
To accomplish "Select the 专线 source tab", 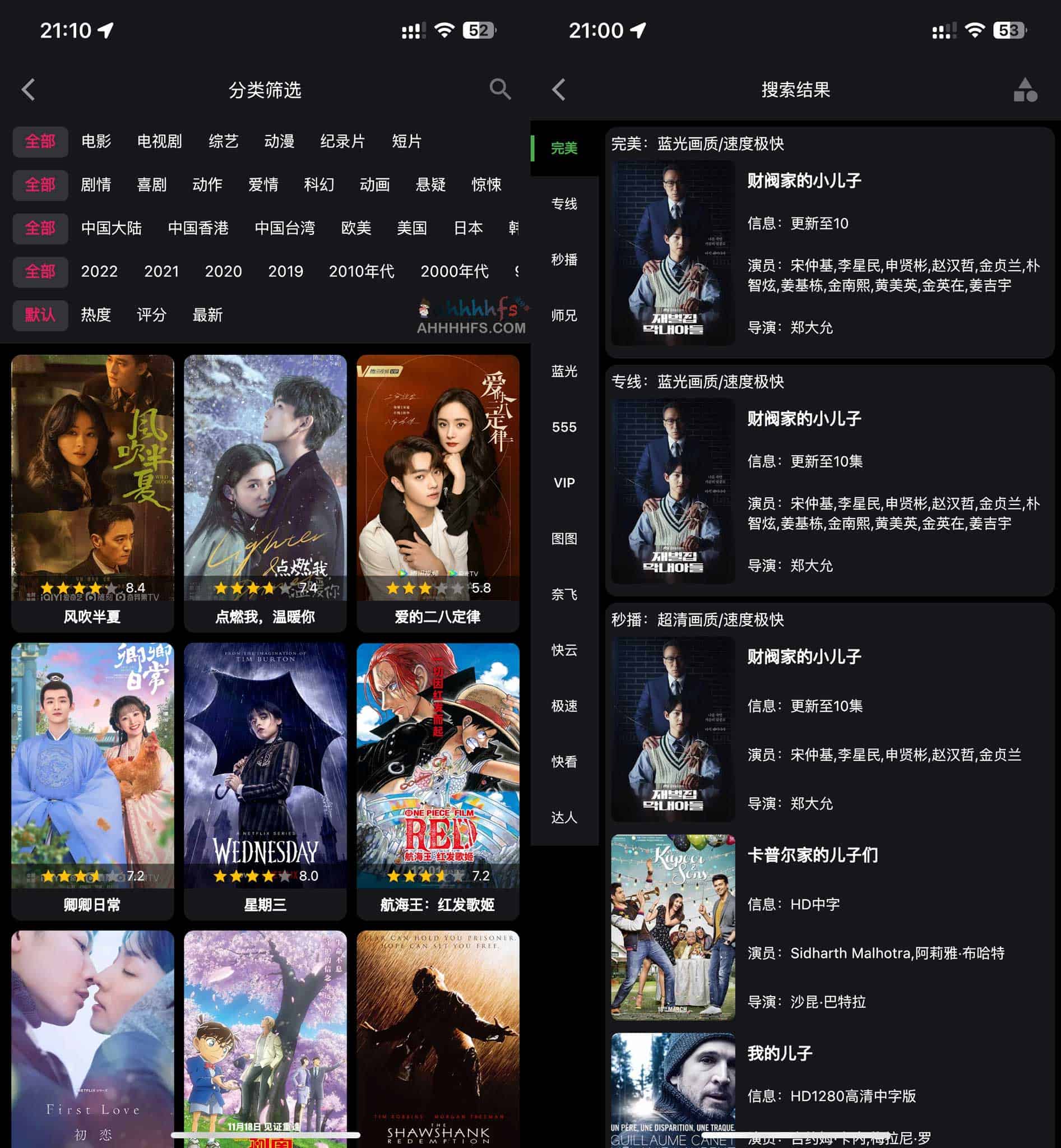I will (564, 204).
